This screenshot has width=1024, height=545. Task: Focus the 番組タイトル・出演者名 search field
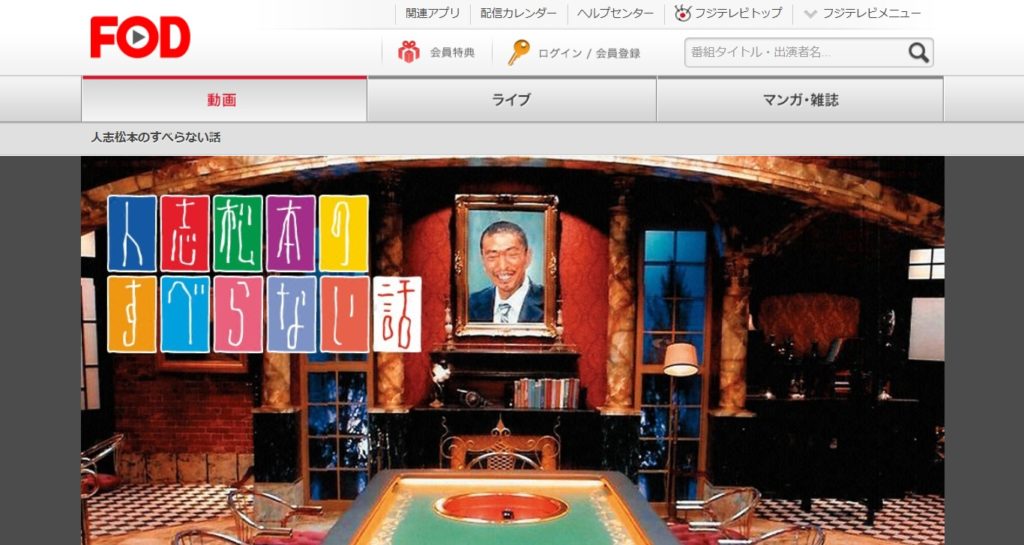click(x=795, y=53)
